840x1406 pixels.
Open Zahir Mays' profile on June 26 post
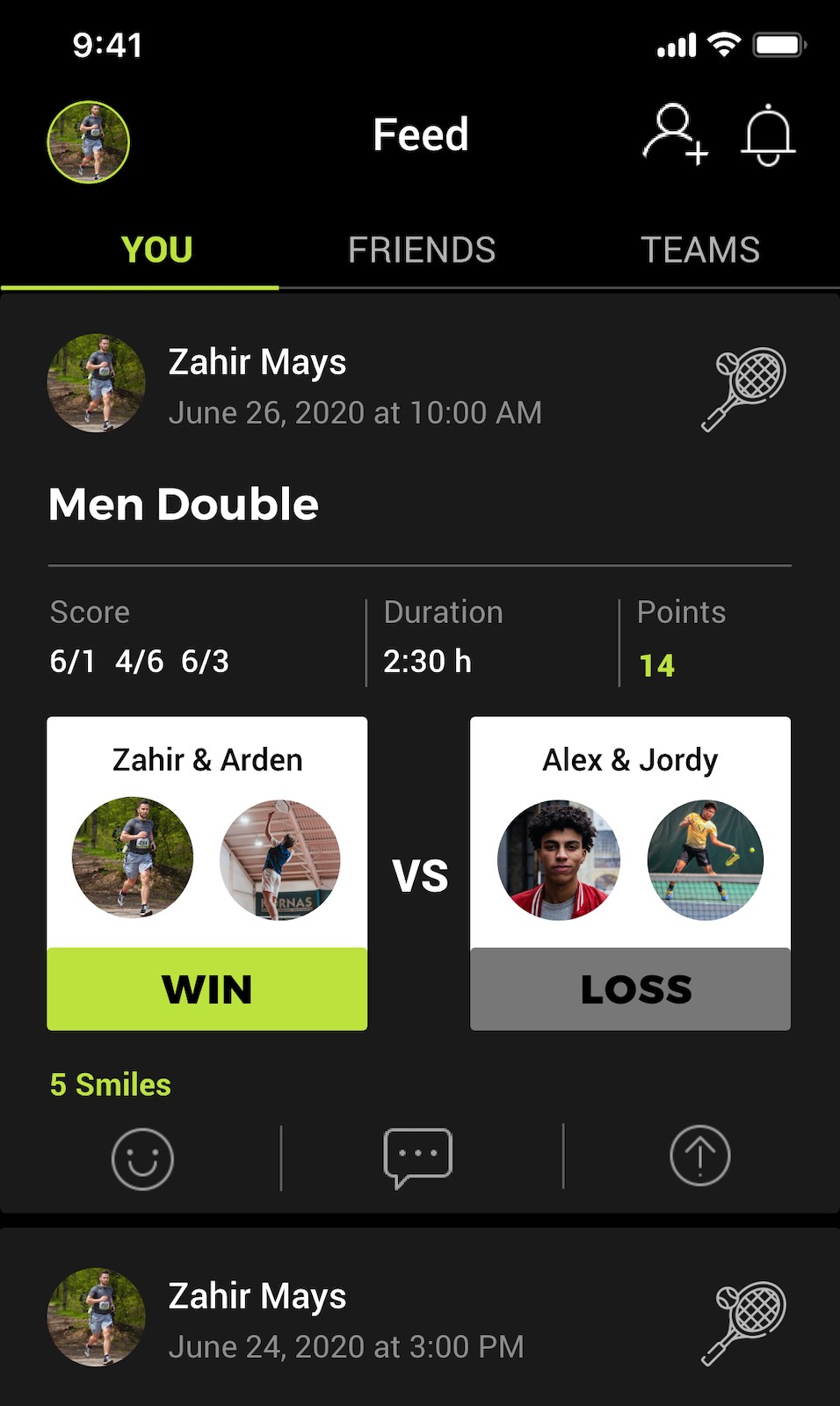click(x=97, y=383)
